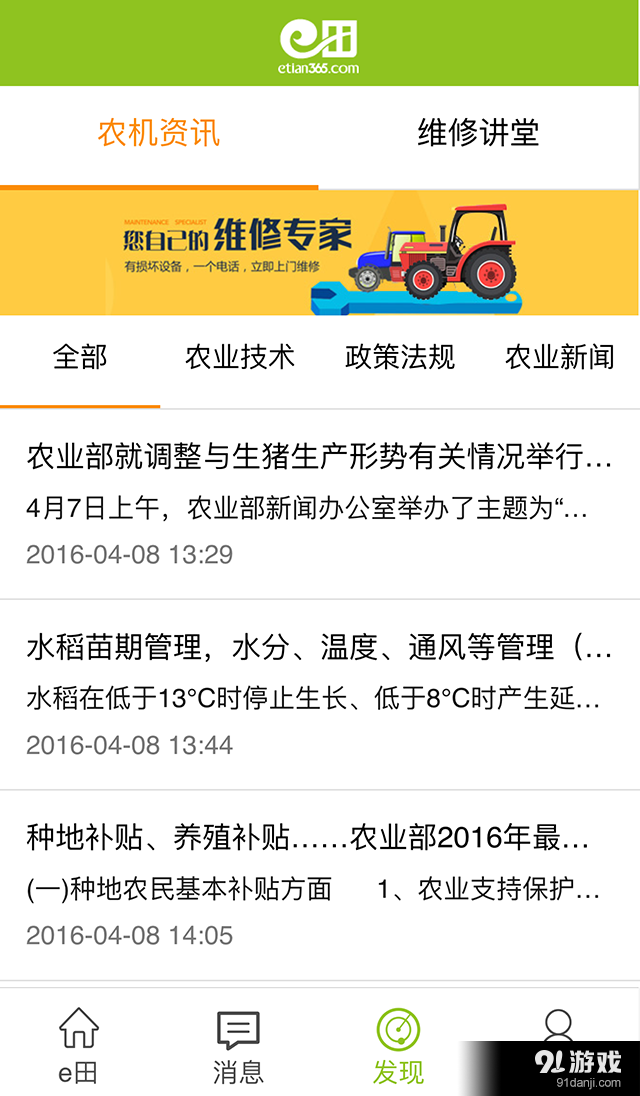Image resolution: width=640 pixels, height=1096 pixels.
Task: Show the 农业技术 category
Action: tap(240, 357)
